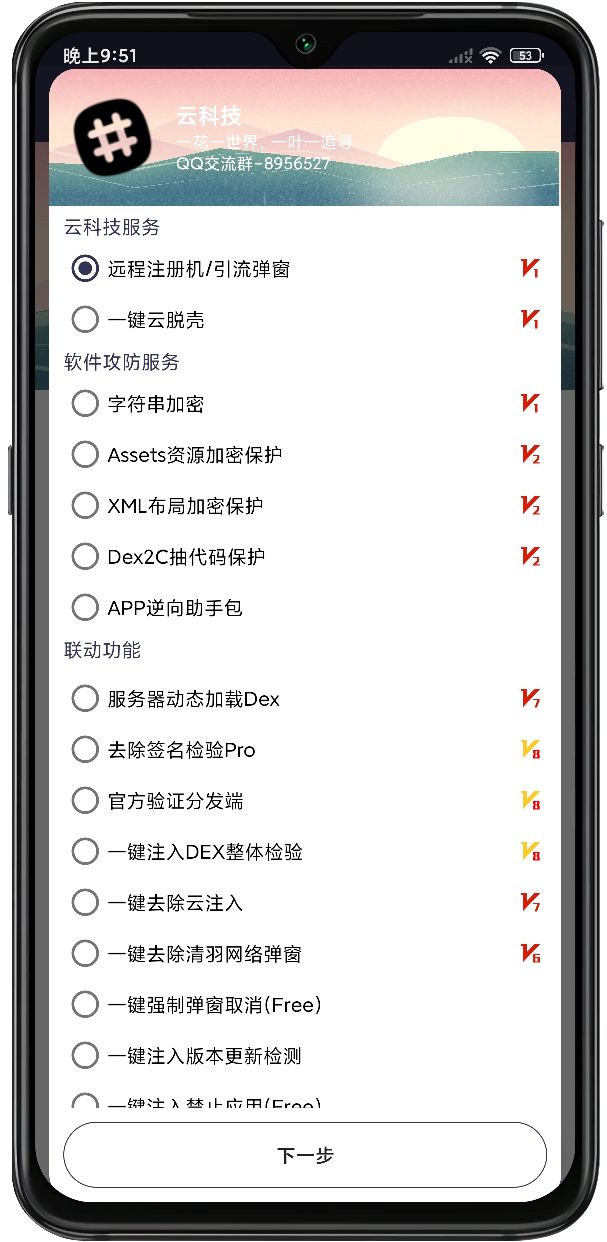
Task: Pick 一键注入DEX整体检验
Action: pos(306,852)
